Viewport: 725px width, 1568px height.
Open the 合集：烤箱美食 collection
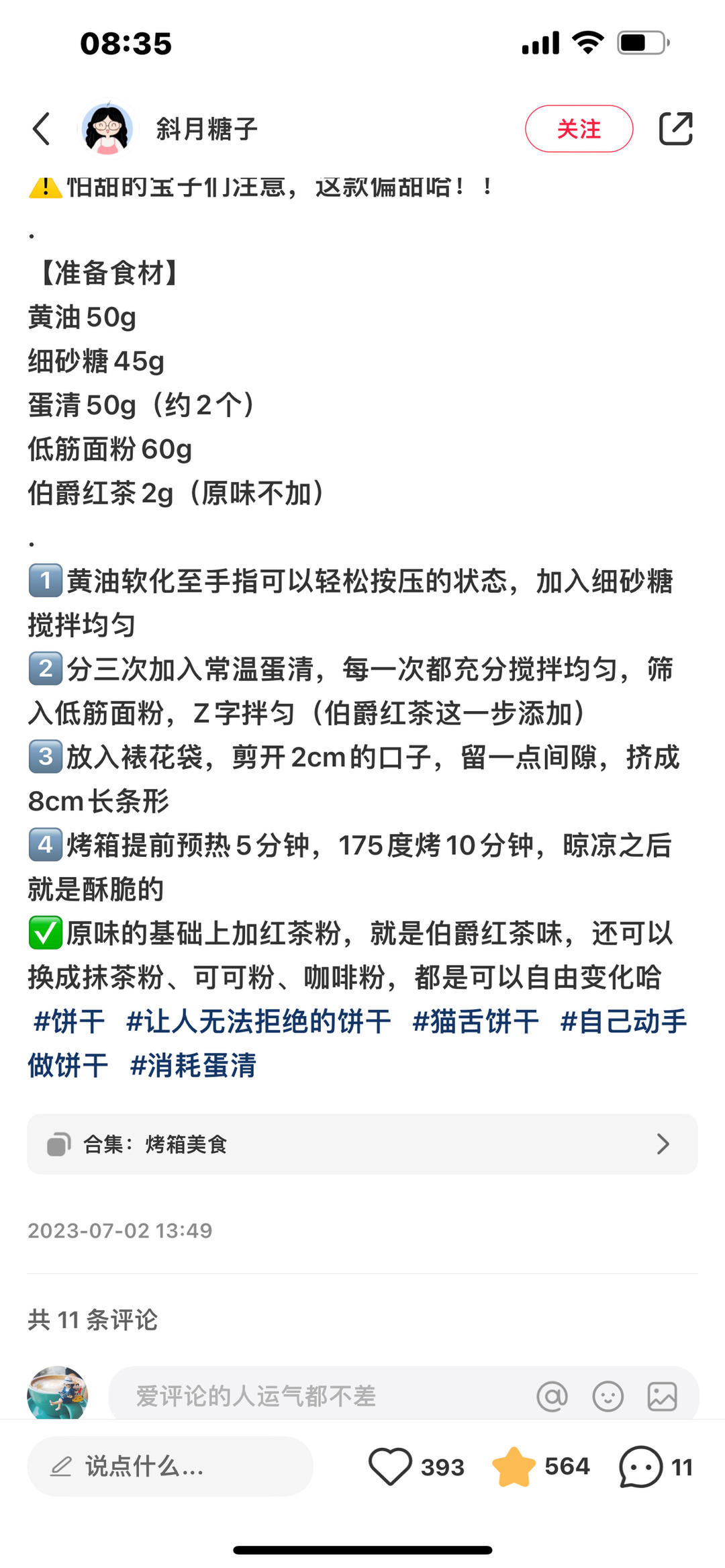click(x=362, y=1144)
